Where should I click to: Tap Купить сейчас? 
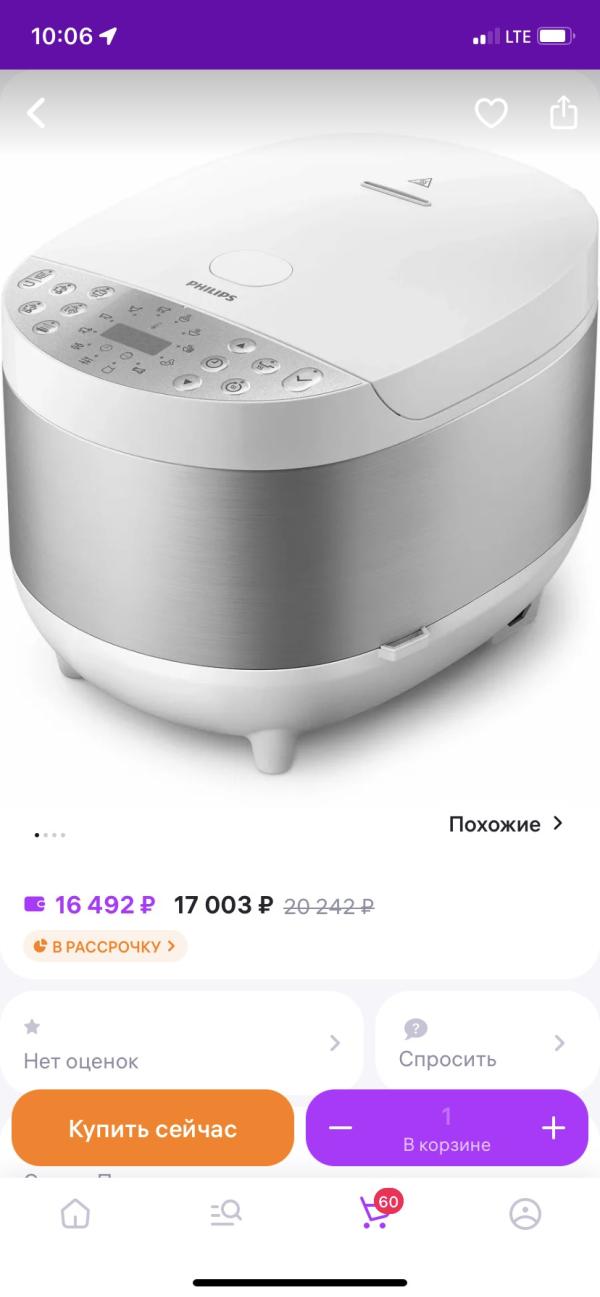pyautogui.click(x=153, y=1128)
